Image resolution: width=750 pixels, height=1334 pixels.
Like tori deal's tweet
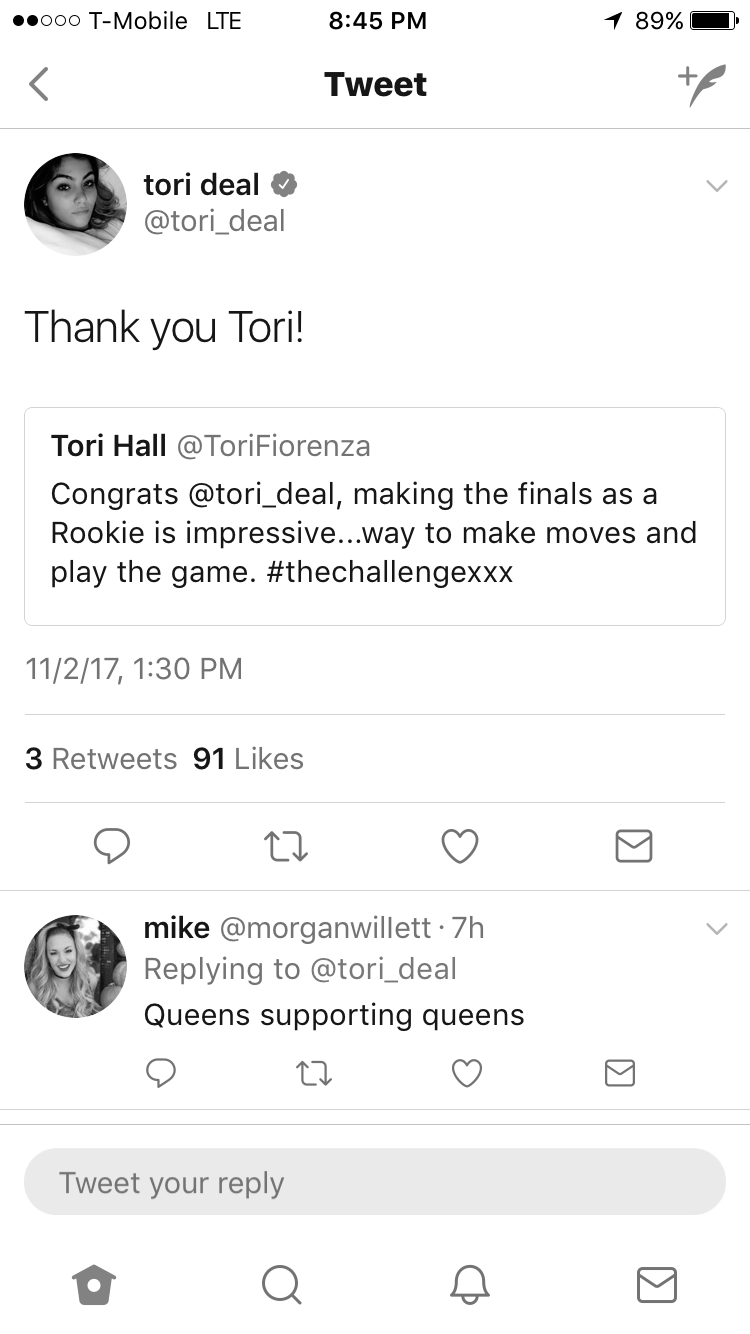[460, 846]
